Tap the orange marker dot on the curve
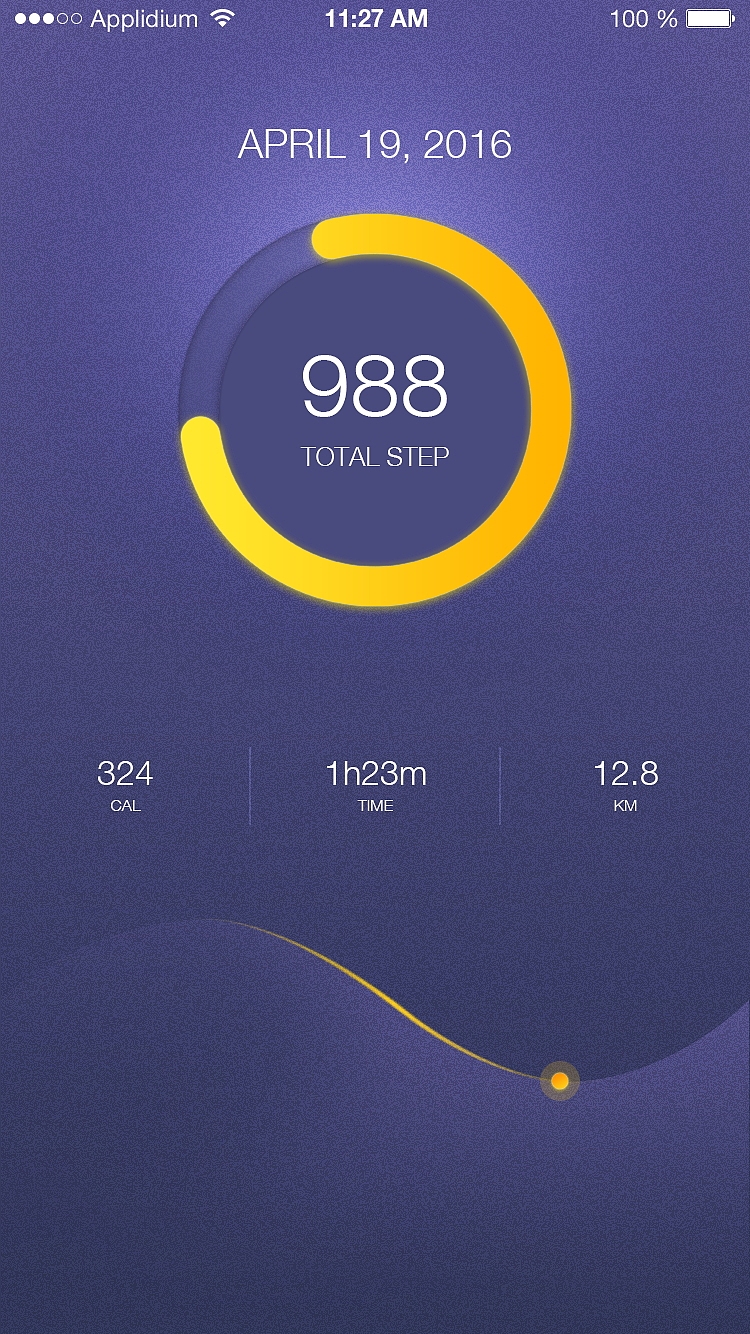Screen dimensions: 750x1334 click(560, 1081)
